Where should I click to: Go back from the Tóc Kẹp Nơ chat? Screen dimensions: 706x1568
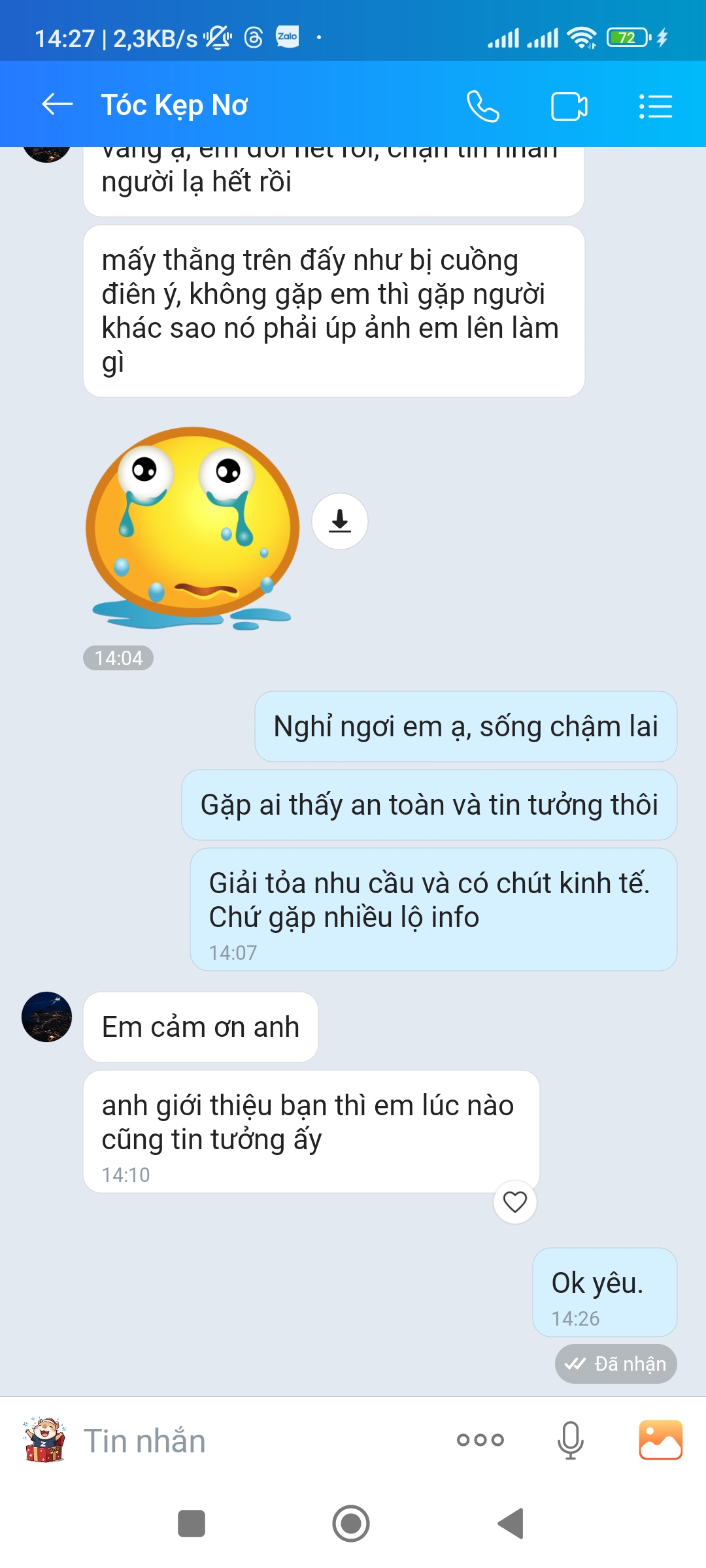(x=57, y=105)
